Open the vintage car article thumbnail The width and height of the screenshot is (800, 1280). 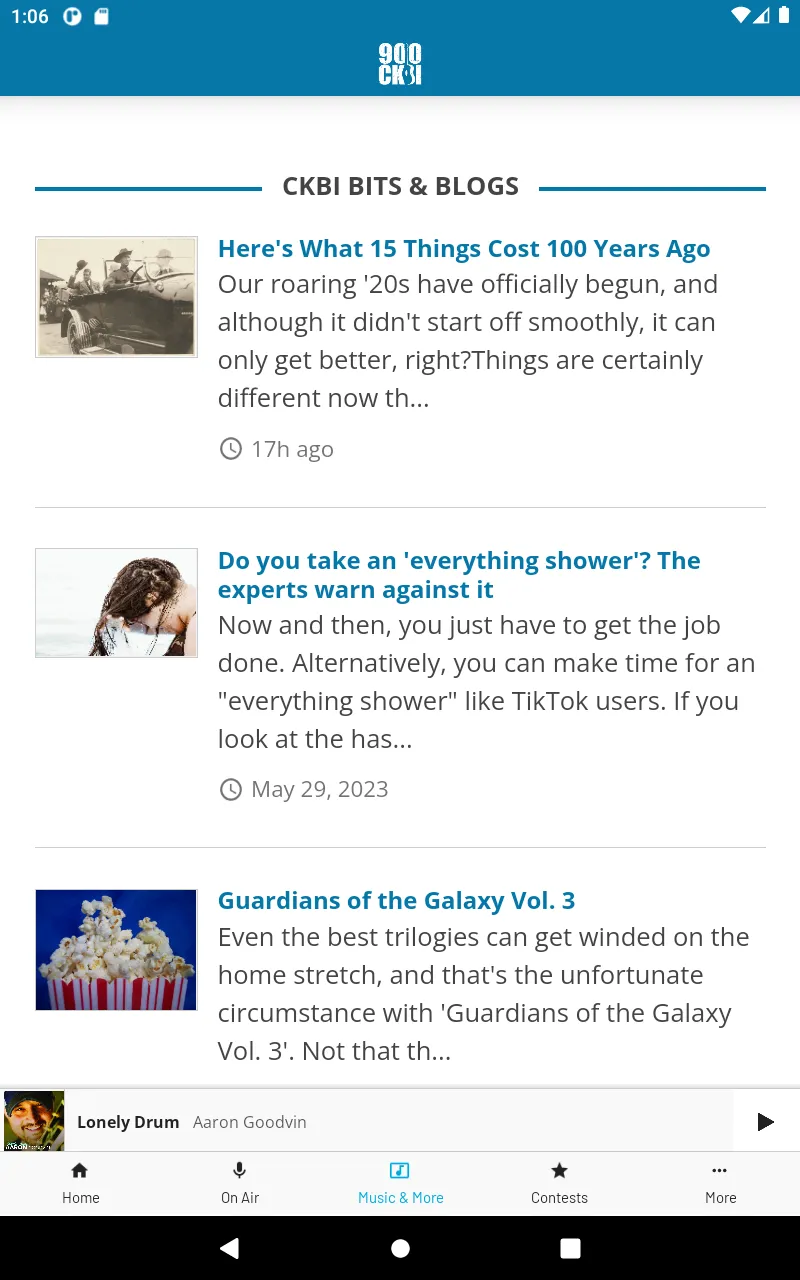click(116, 297)
